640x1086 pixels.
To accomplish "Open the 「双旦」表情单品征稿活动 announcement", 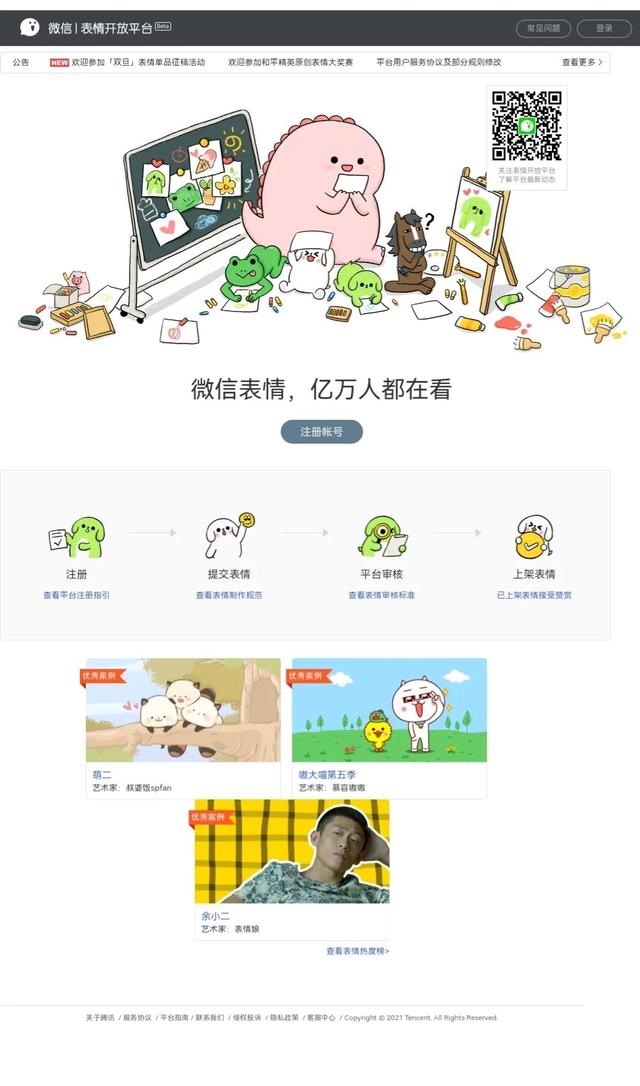I will [127, 62].
